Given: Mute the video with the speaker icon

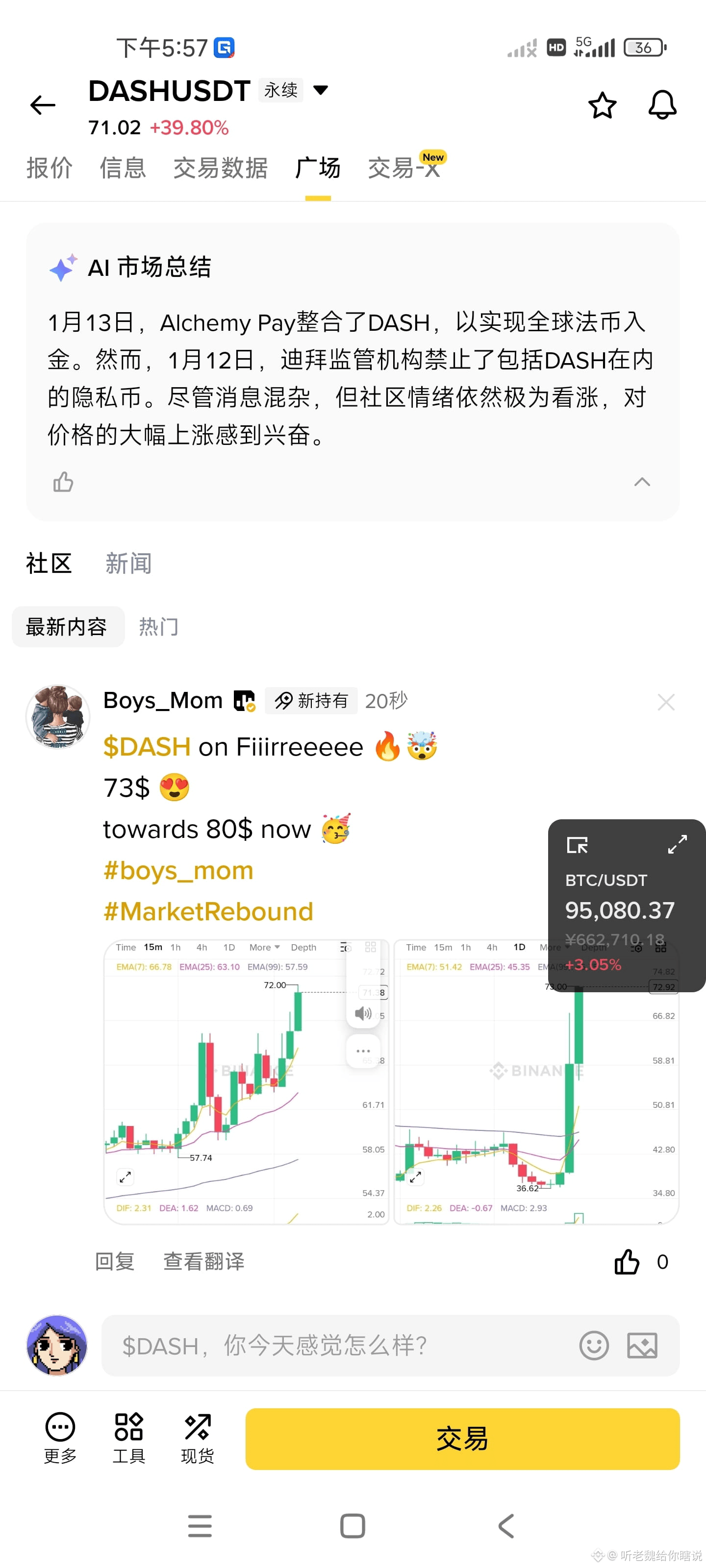Looking at the screenshot, I should tap(363, 1013).
